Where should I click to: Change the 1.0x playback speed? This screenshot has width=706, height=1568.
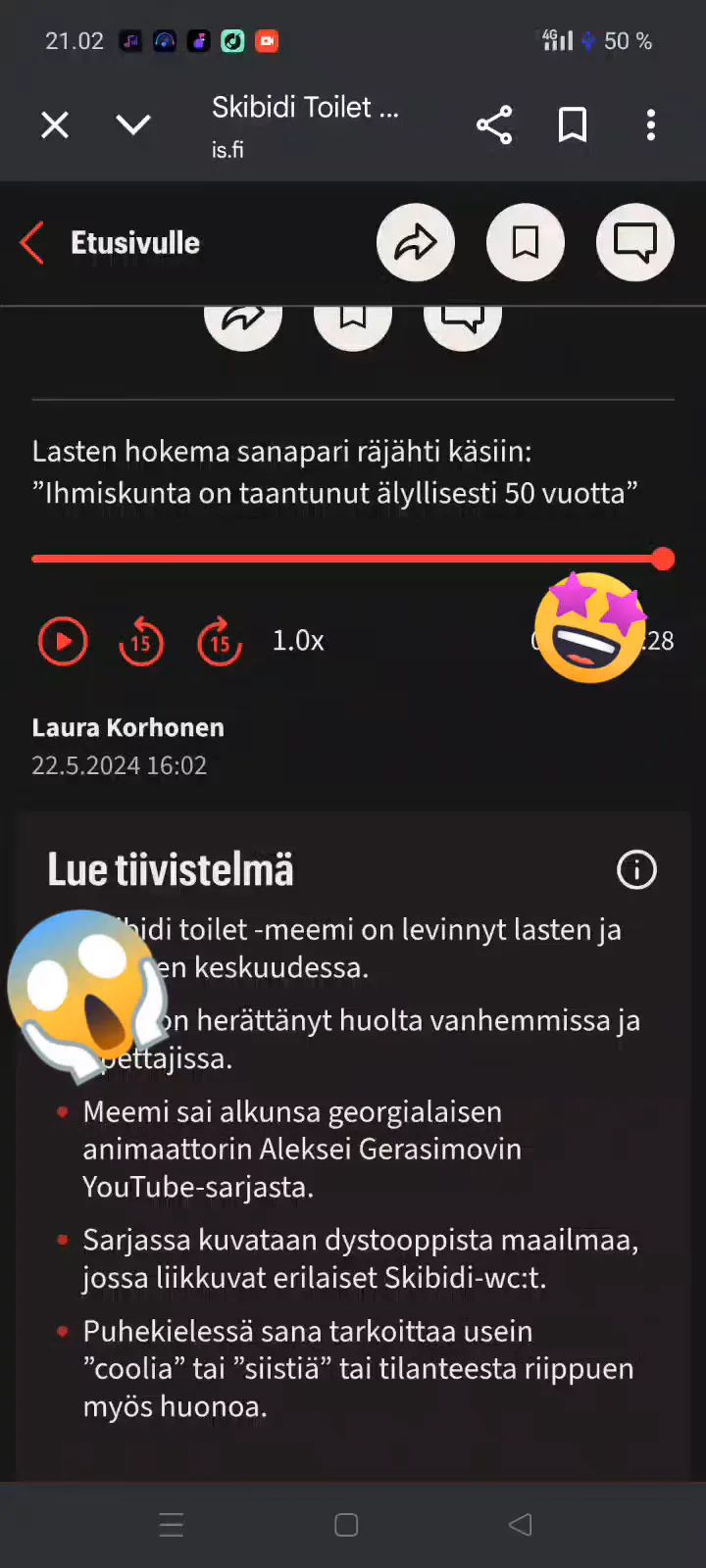coord(298,641)
